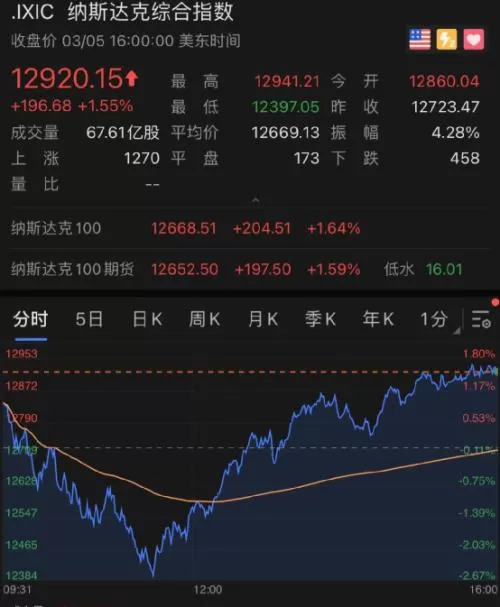Switch to the 周K chart tab

click(x=205, y=320)
